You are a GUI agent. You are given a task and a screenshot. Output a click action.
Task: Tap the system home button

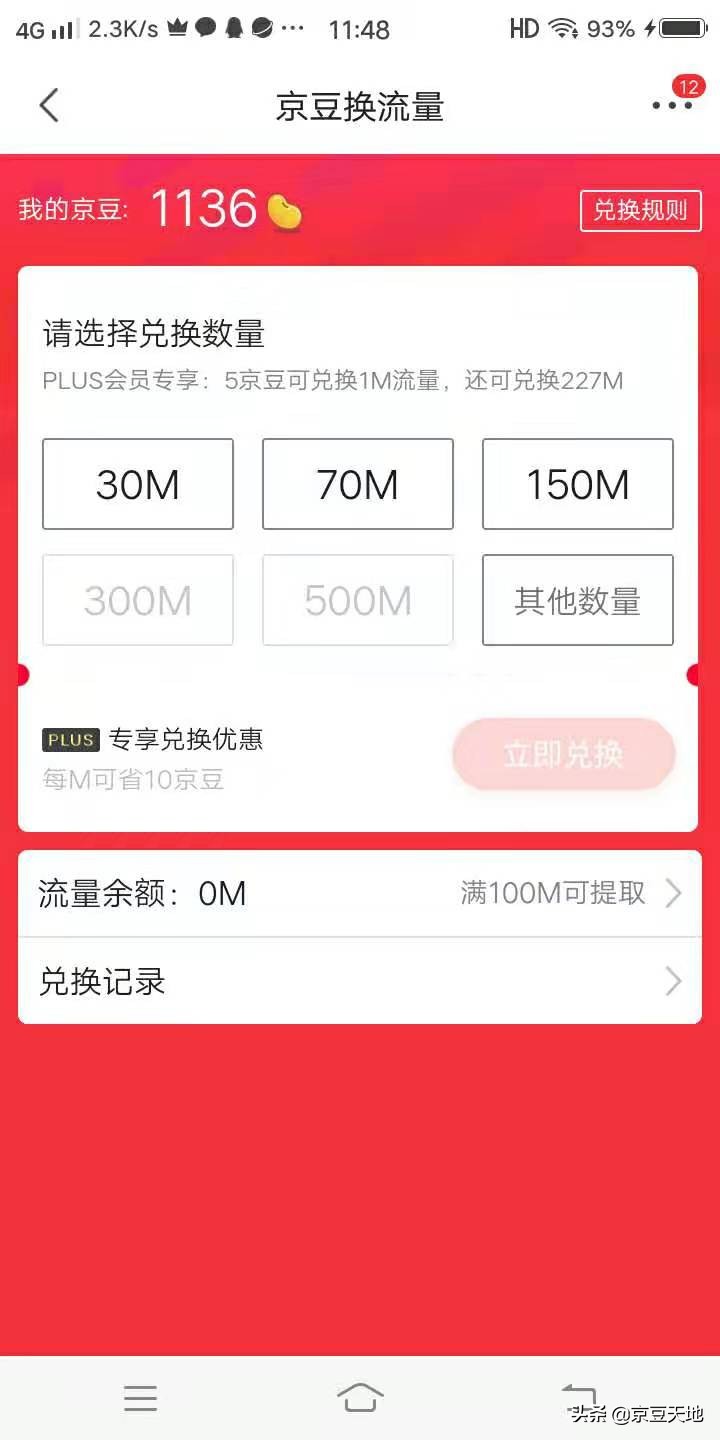pos(360,1397)
